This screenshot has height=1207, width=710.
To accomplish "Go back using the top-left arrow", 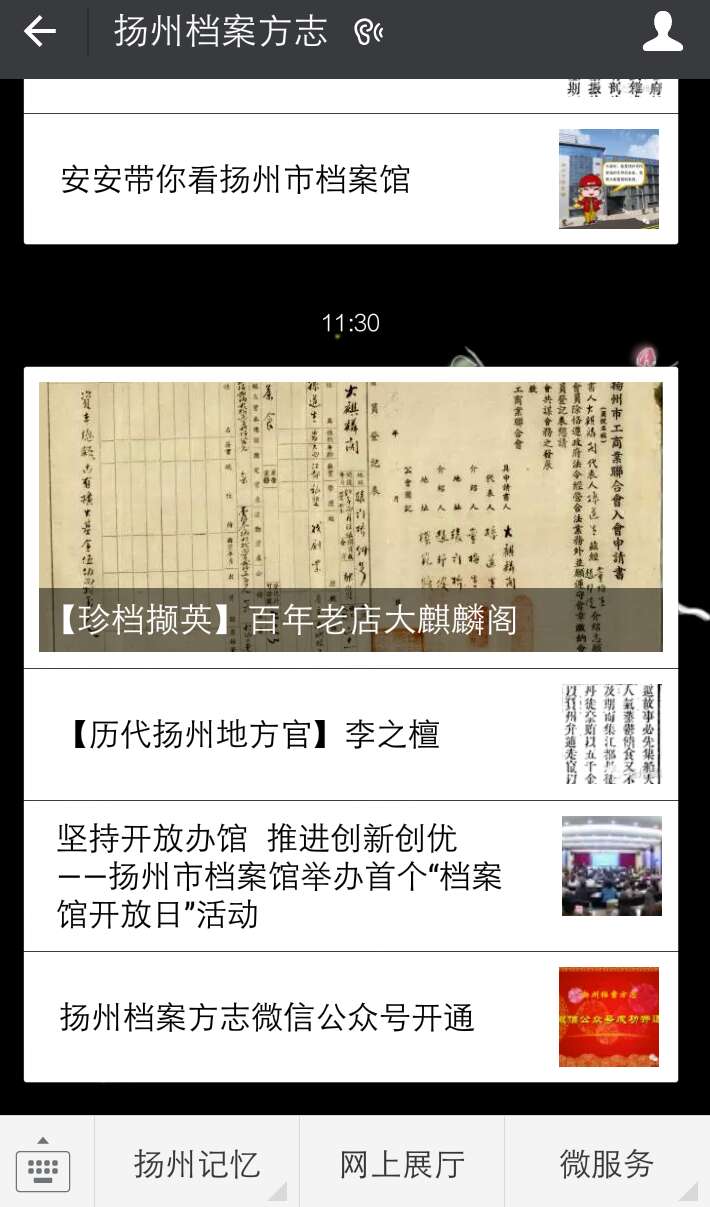I will tap(40, 32).
